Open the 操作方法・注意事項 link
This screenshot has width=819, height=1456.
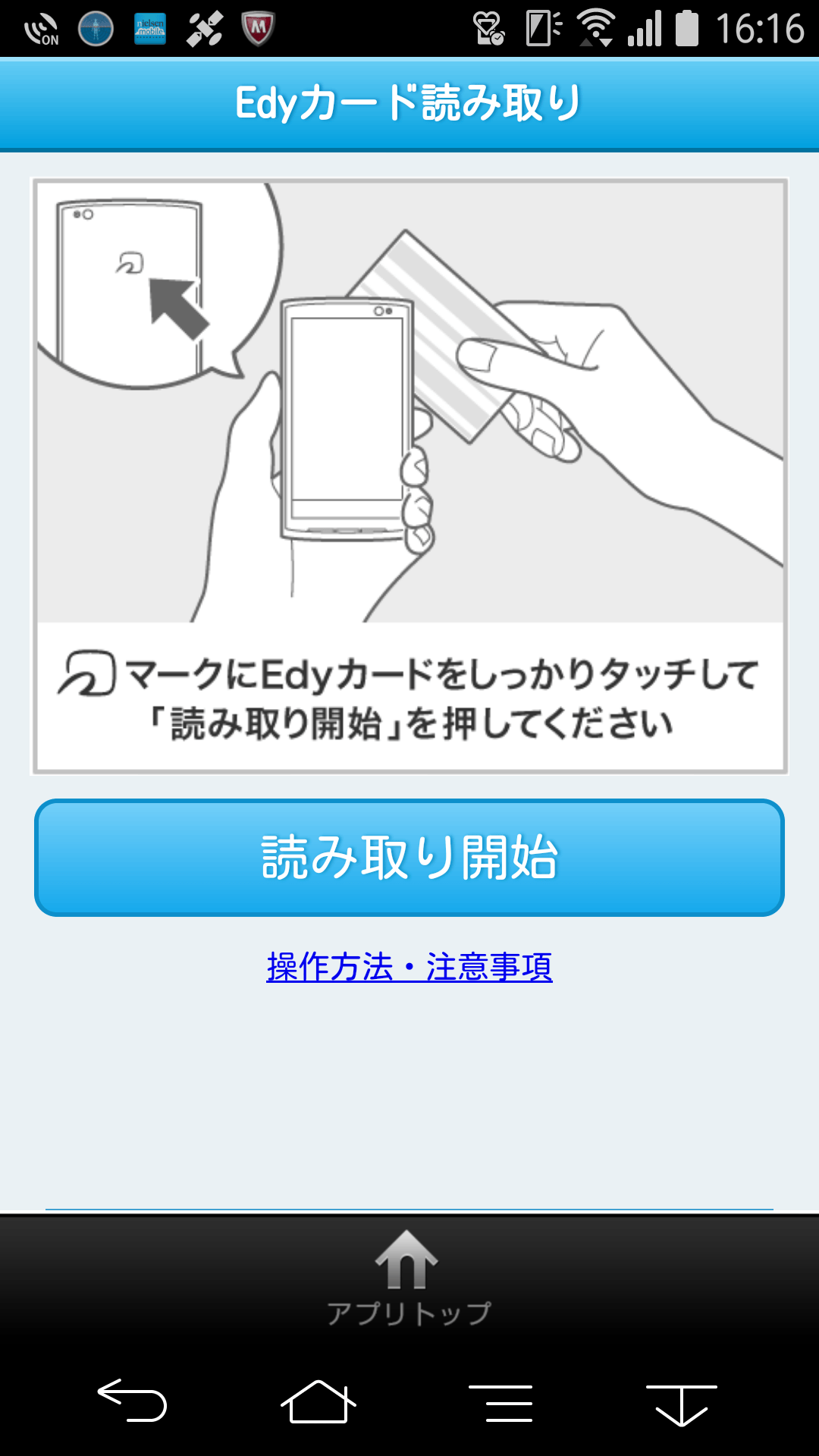click(409, 967)
